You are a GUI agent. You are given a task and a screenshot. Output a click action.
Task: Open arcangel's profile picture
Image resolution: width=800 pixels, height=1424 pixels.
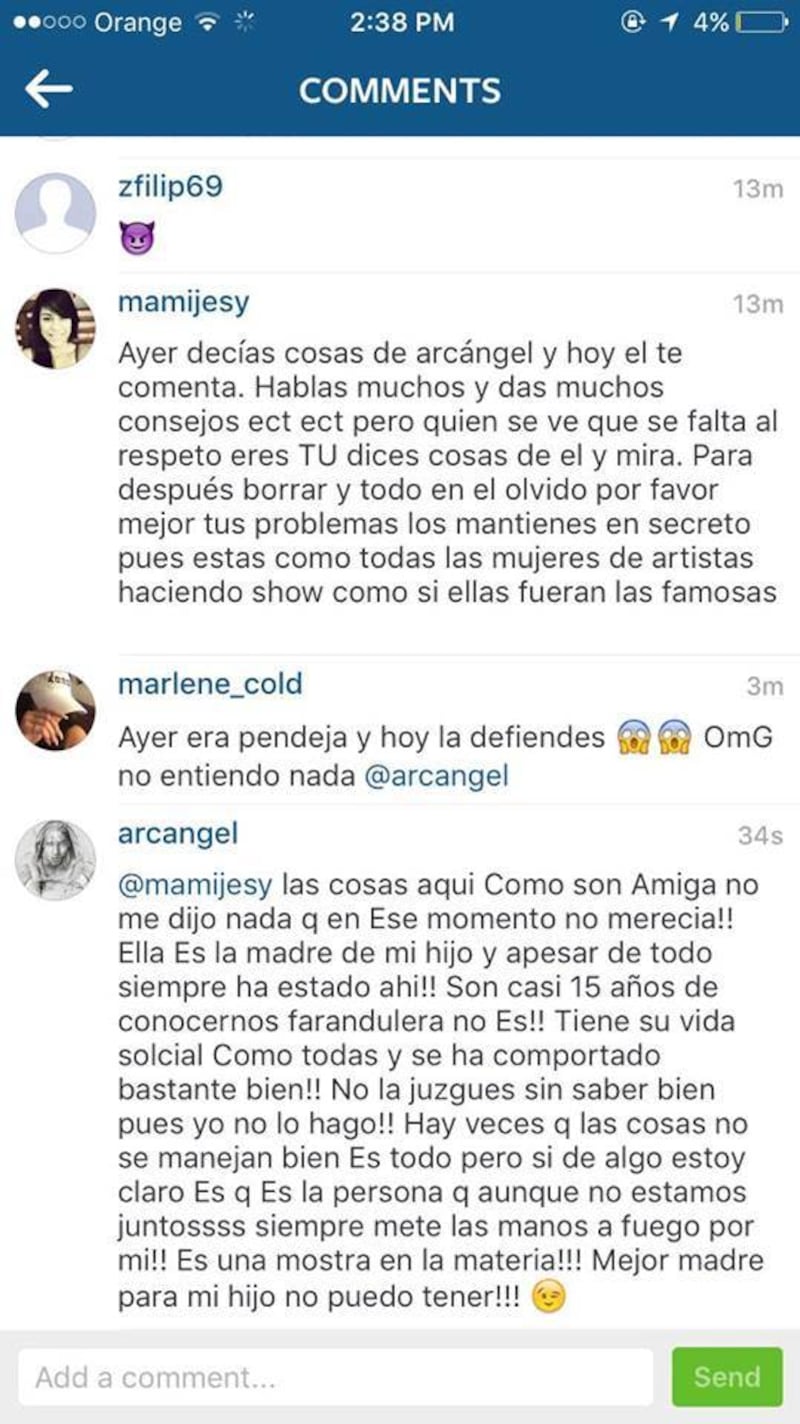point(55,859)
